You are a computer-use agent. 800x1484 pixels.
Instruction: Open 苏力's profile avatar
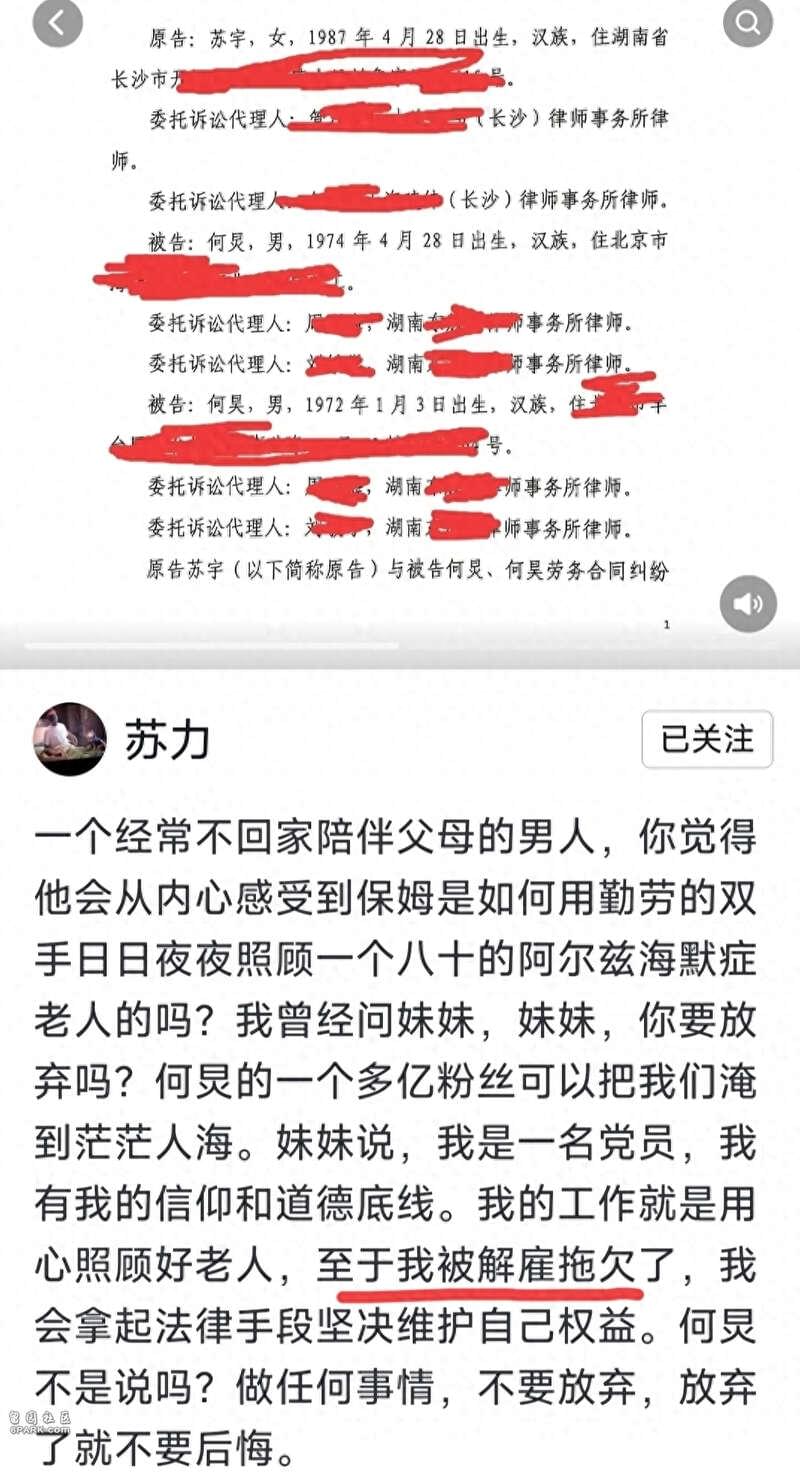tap(70, 739)
